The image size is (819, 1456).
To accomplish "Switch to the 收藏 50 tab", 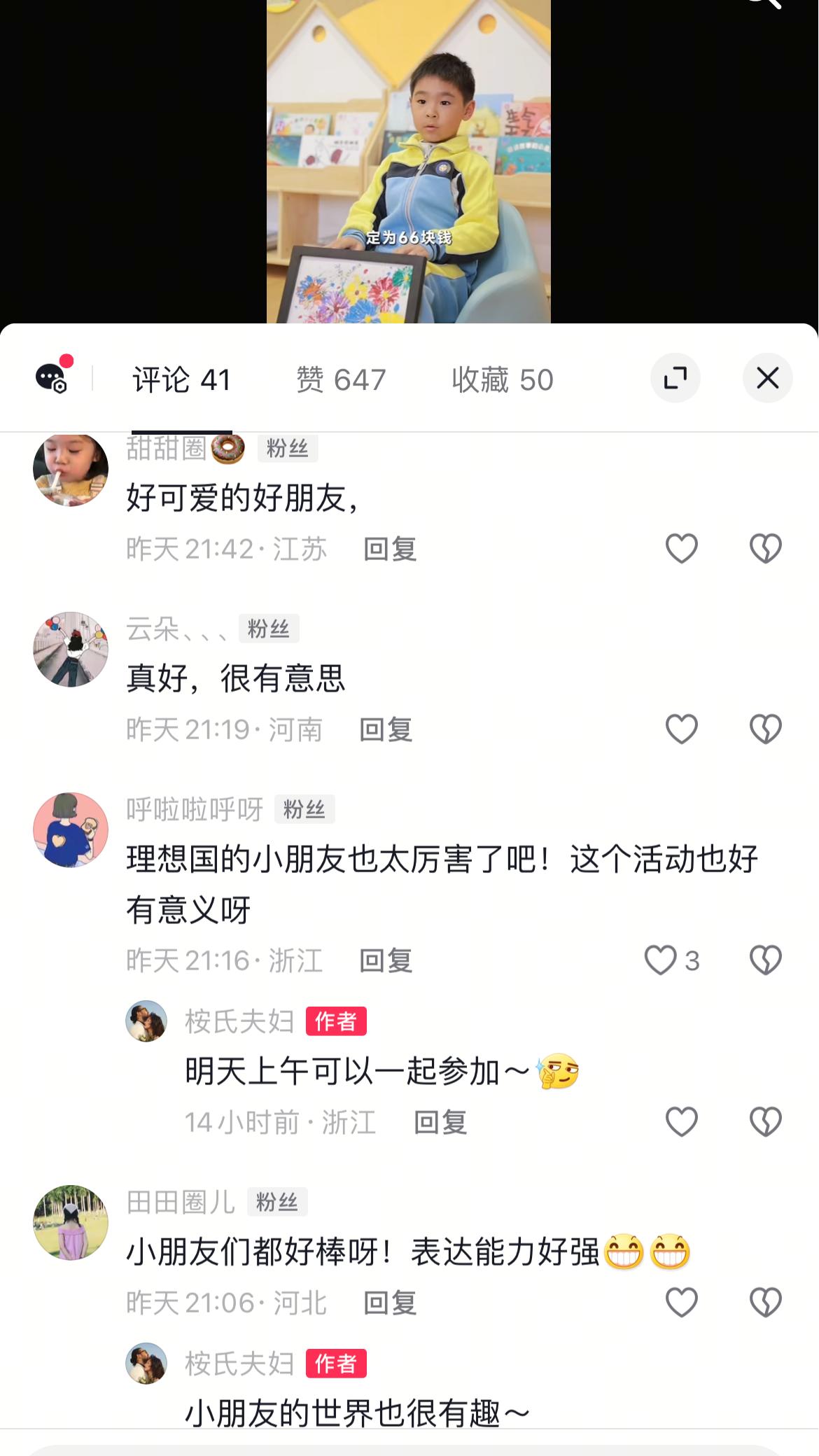I will 502,380.
